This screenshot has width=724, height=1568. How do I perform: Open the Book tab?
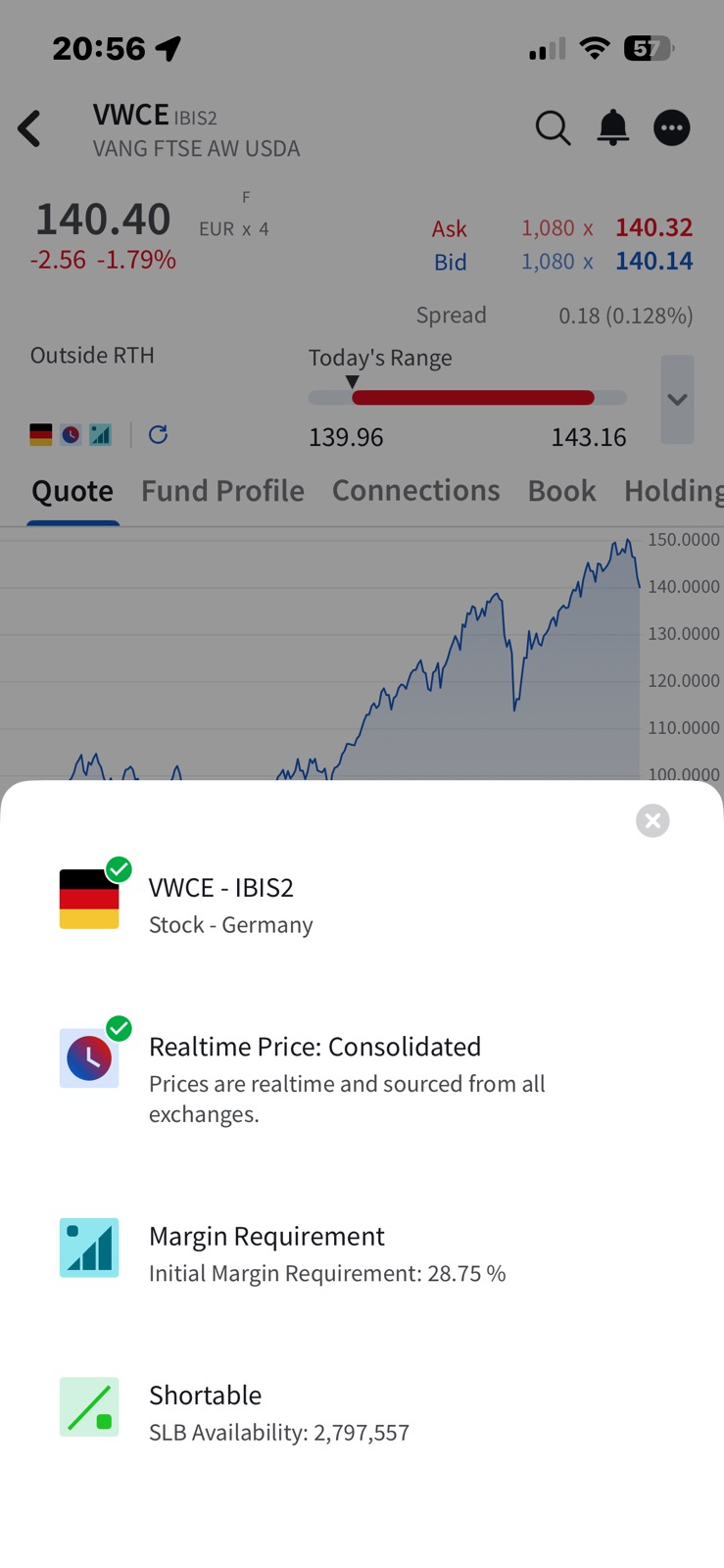coord(561,490)
